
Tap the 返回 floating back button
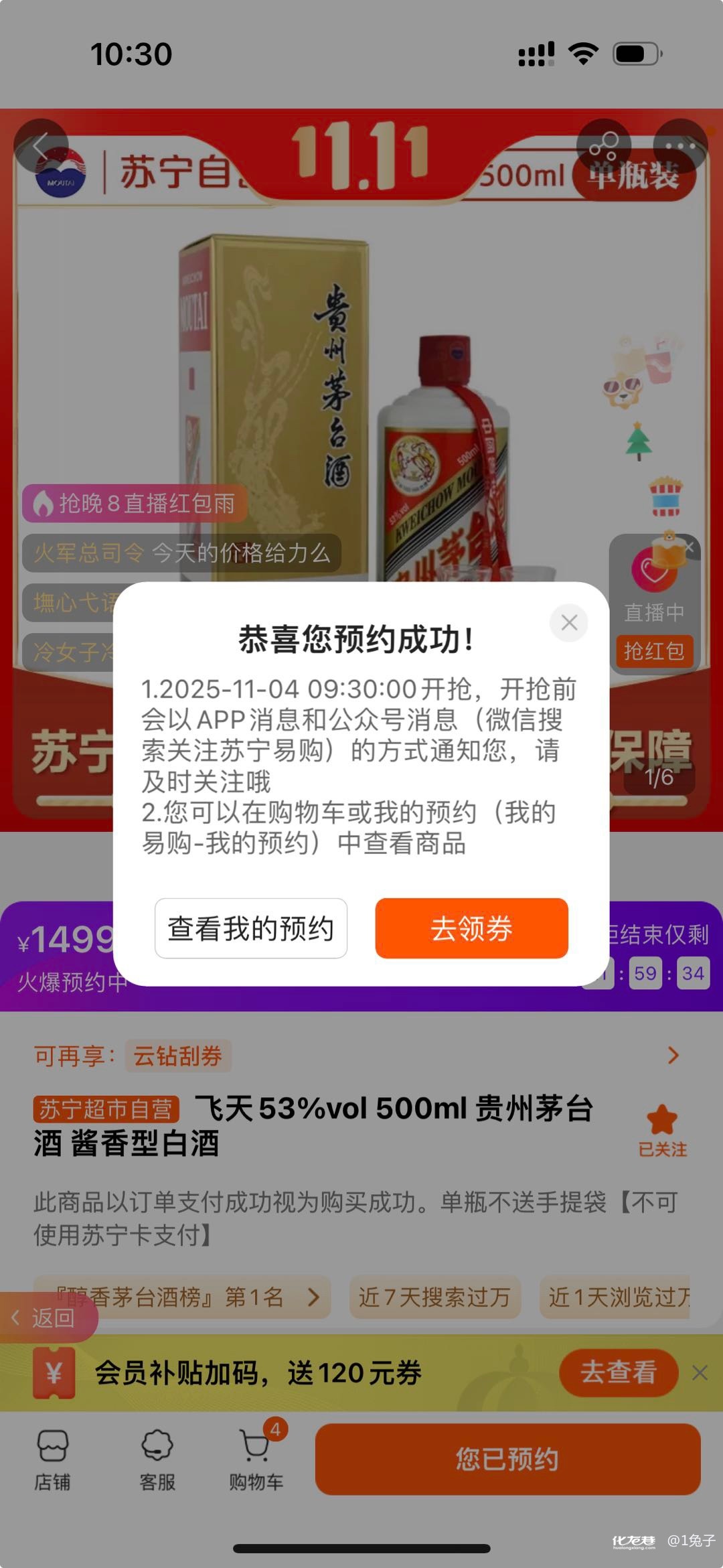pos(46,1317)
